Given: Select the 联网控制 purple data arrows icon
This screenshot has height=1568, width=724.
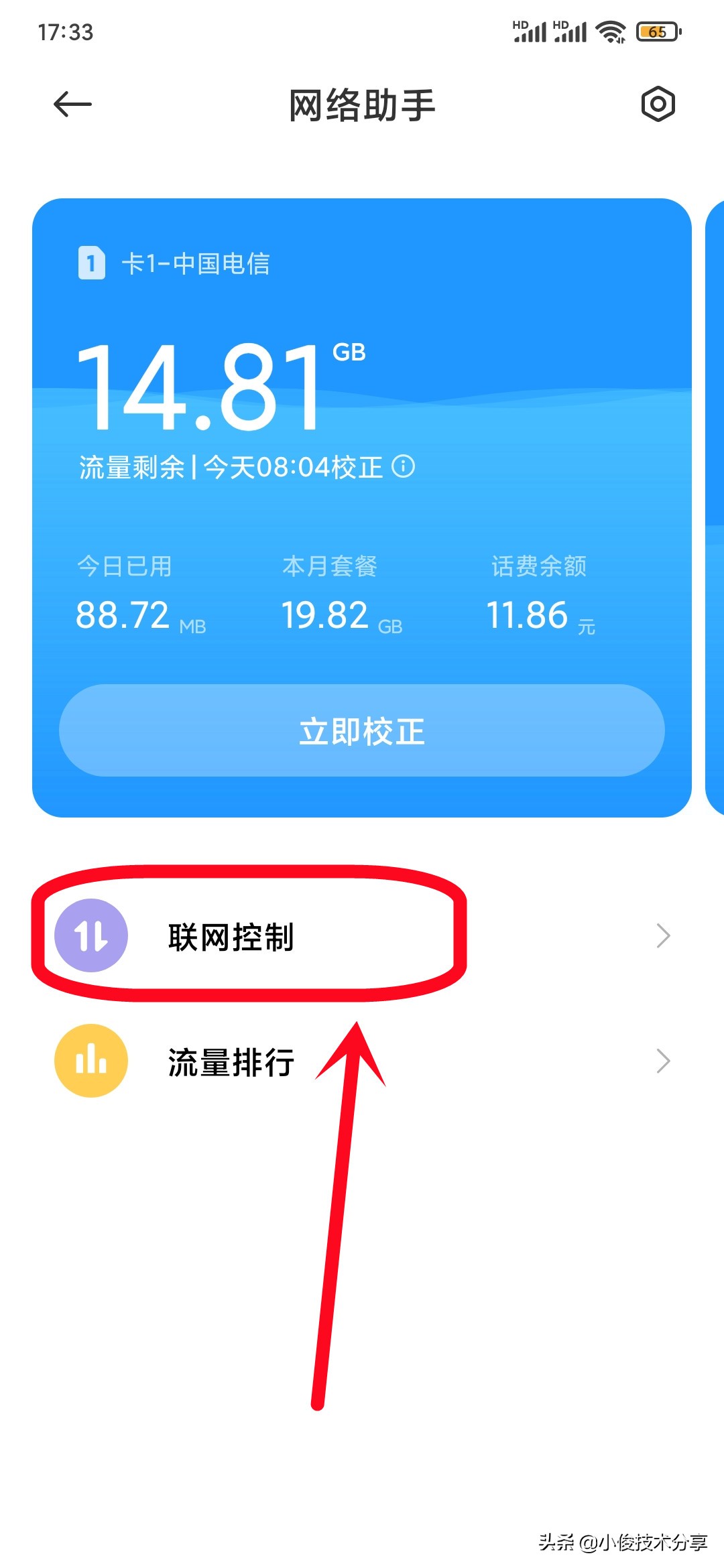Looking at the screenshot, I should point(91,935).
